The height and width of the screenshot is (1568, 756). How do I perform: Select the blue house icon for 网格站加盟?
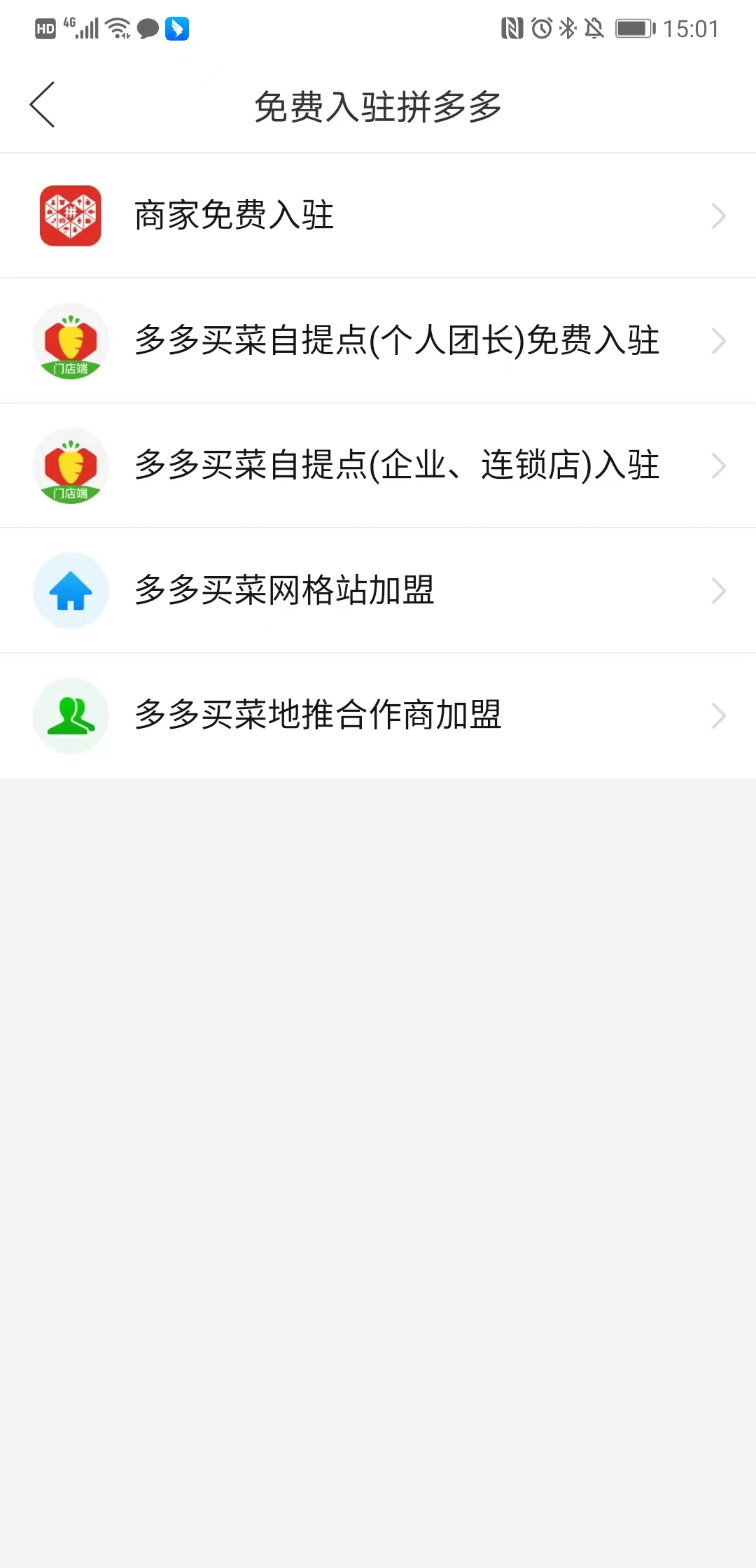[71, 590]
